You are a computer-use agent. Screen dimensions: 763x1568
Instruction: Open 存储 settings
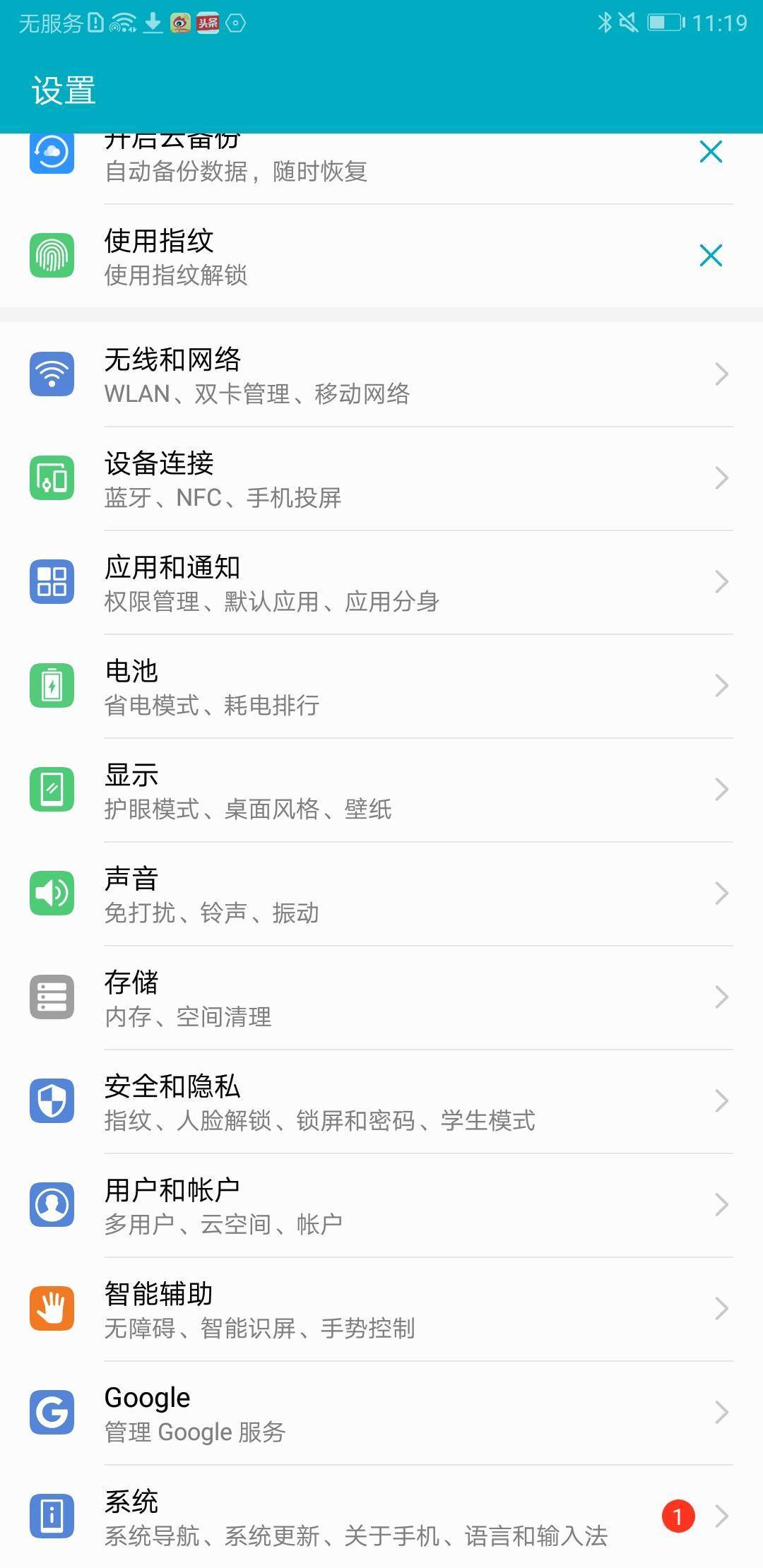click(381, 997)
